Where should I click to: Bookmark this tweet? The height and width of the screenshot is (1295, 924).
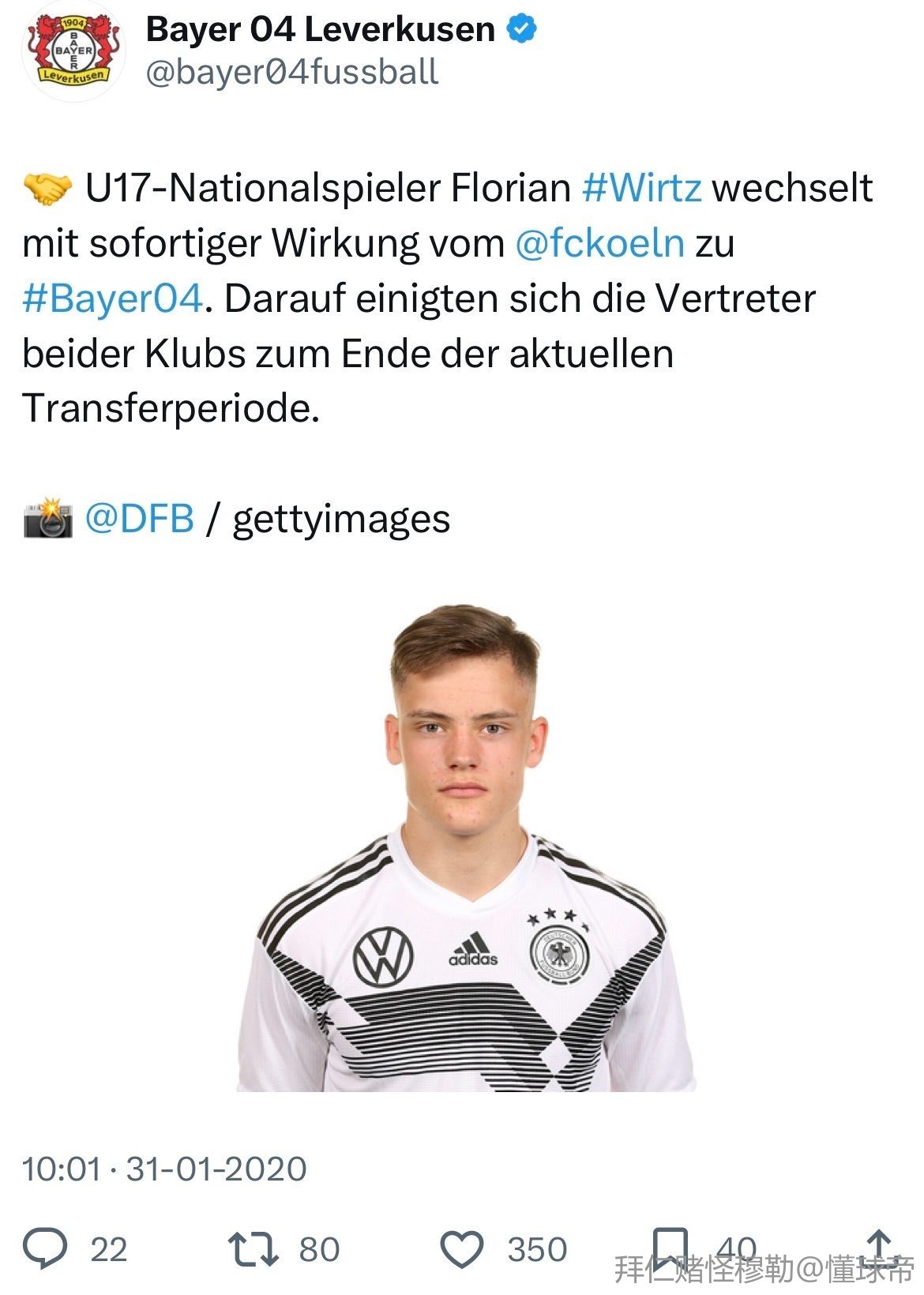coord(669,1248)
